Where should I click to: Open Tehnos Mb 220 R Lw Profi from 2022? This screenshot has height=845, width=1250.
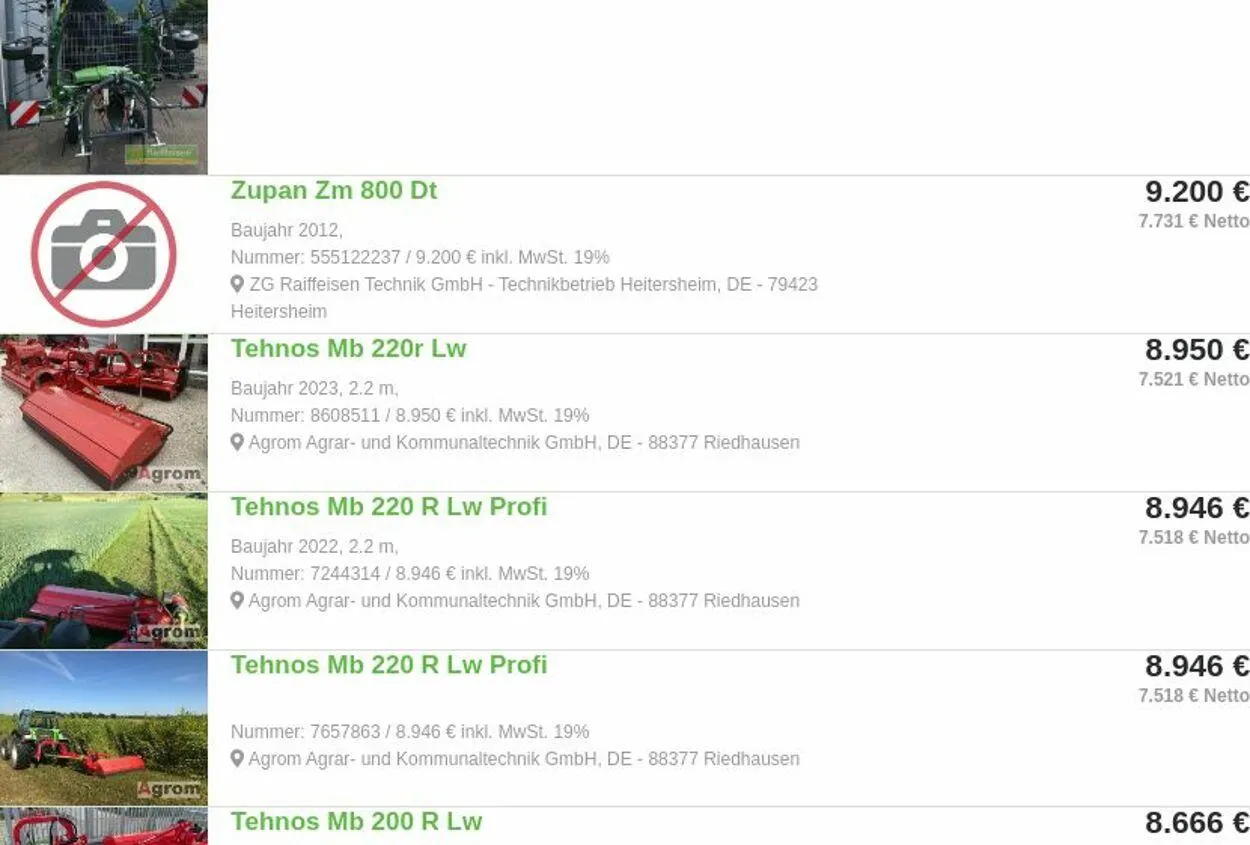(x=388, y=506)
